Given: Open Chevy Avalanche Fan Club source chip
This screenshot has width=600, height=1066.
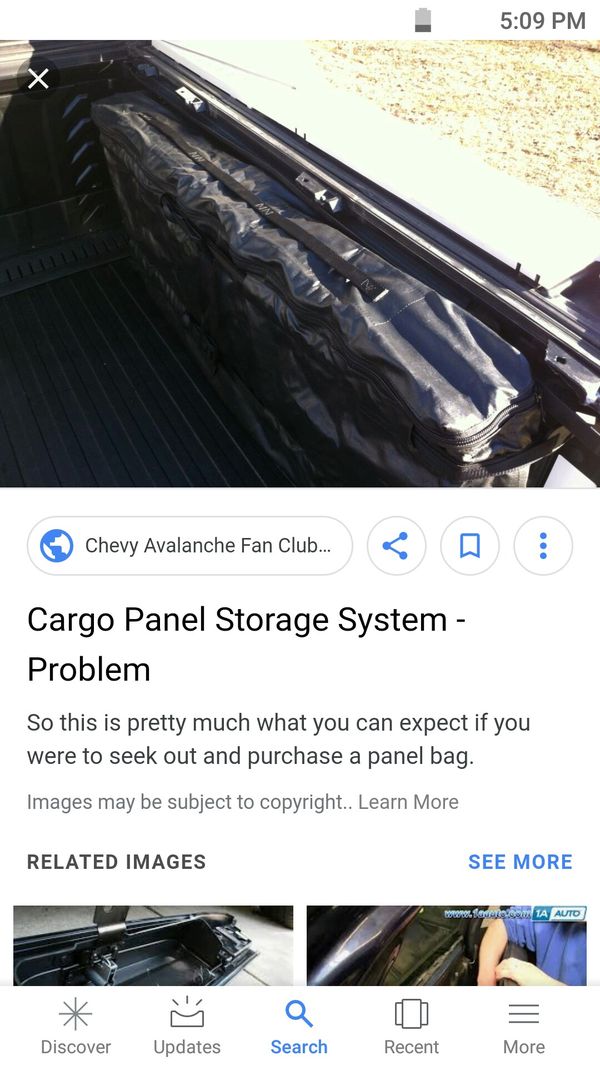Looking at the screenshot, I should coord(190,546).
